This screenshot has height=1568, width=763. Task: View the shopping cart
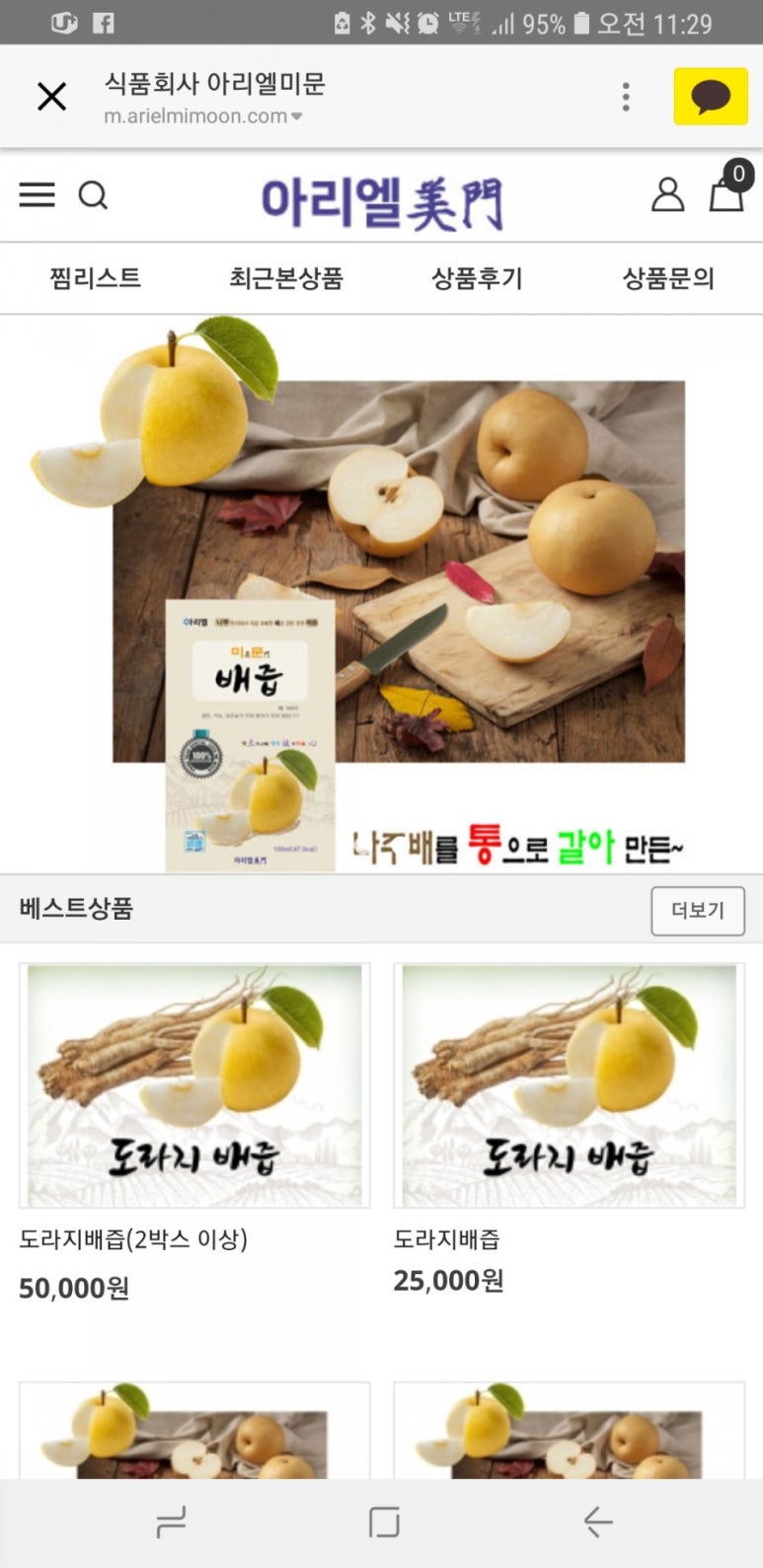point(727,192)
